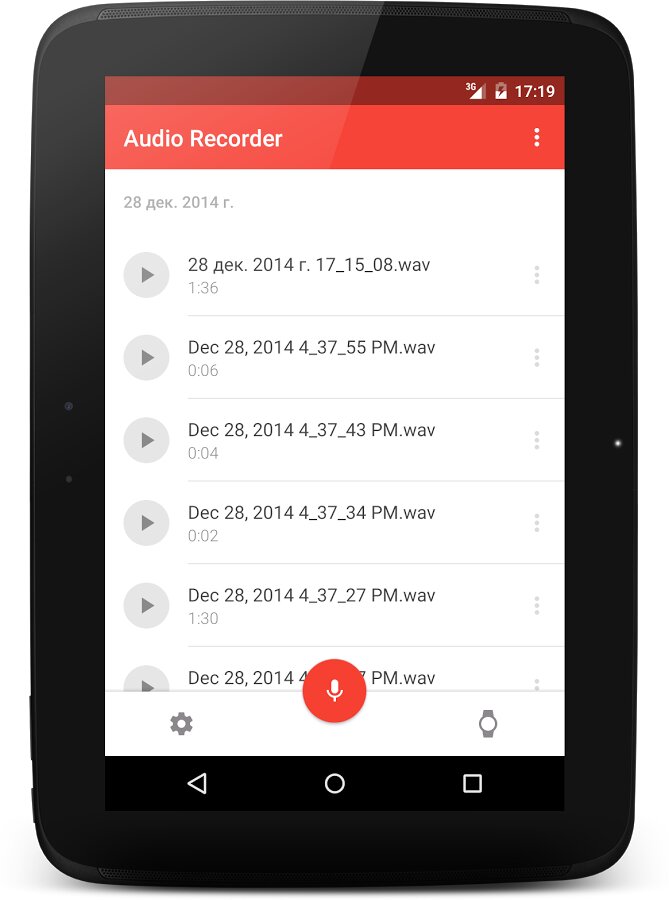Play the 17_15_08.wav recording
This screenshot has height=900, width=669.
click(x=146, y=275)
